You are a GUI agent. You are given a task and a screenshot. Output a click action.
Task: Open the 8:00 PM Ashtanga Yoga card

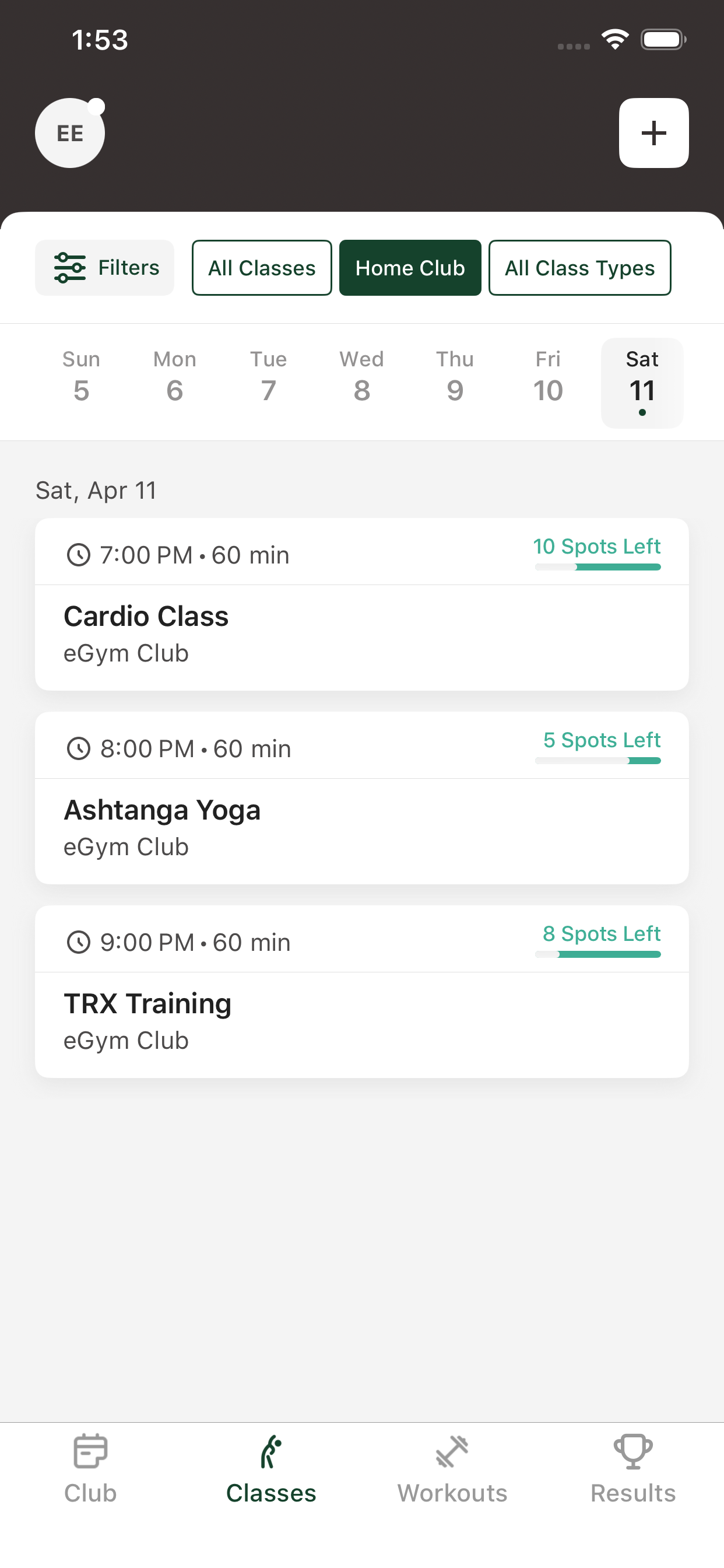click(x=361, y=797)
